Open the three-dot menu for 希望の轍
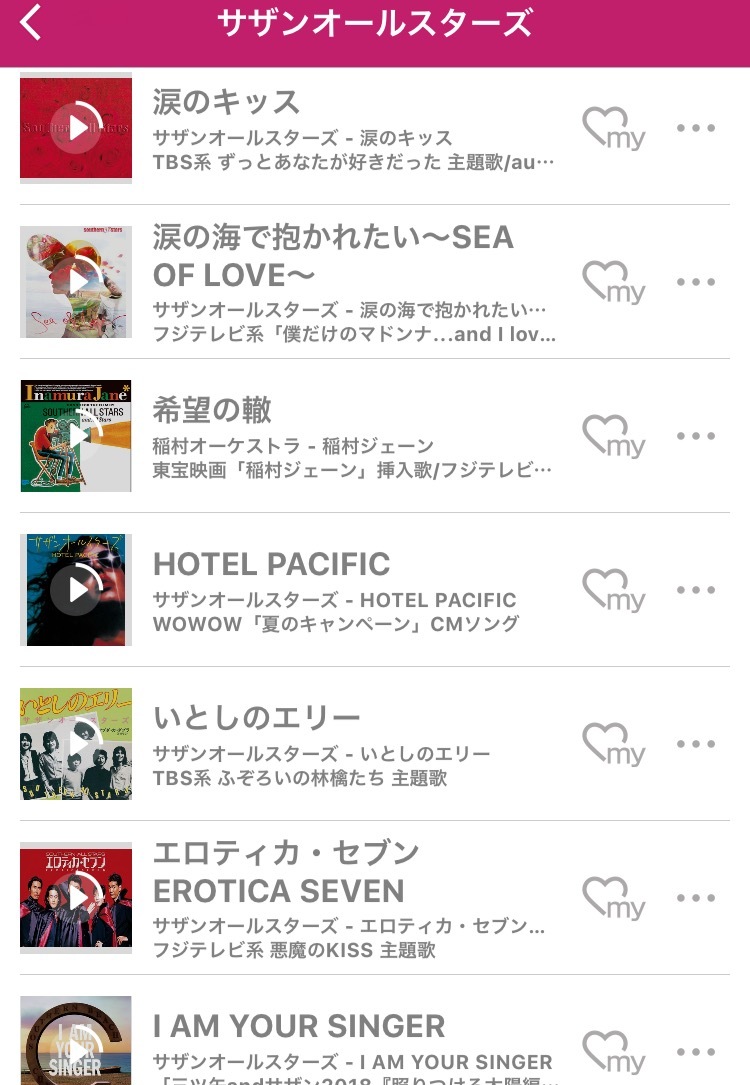The height and width of the screenshot is (1085, 750). click(x=696, y=436)
